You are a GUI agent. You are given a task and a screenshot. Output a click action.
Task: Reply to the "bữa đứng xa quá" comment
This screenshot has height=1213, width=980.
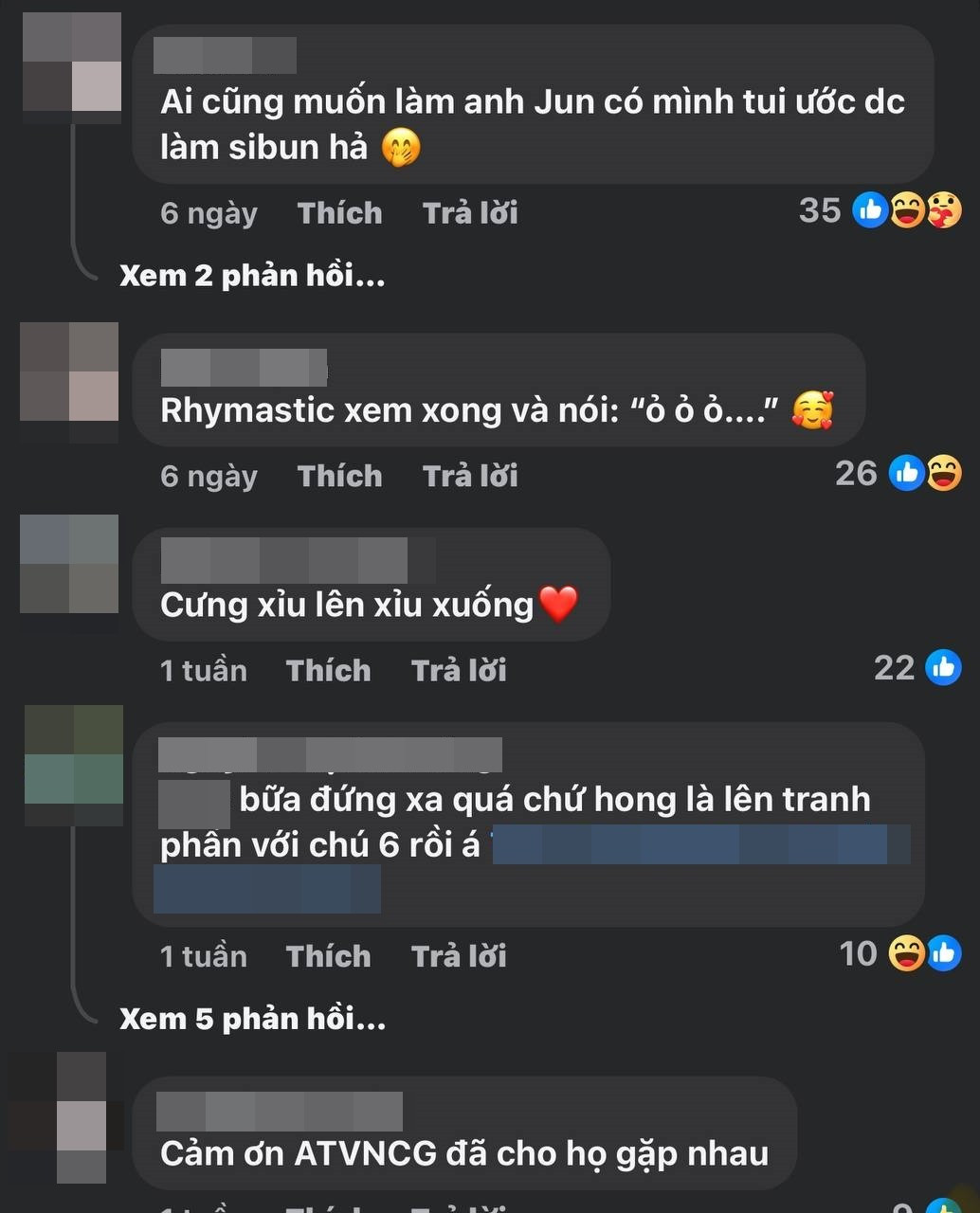point(459,956)
